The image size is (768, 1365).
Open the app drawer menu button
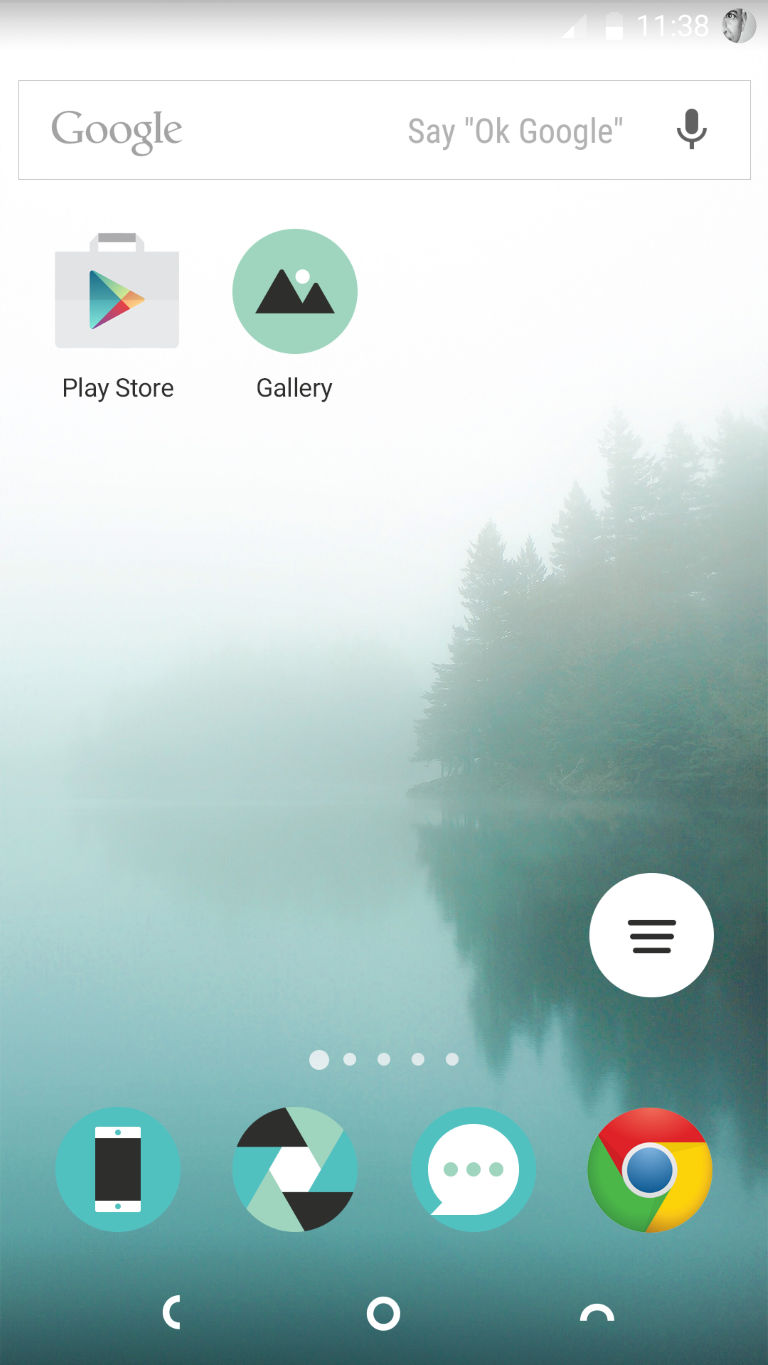click(x=651, y=935)
